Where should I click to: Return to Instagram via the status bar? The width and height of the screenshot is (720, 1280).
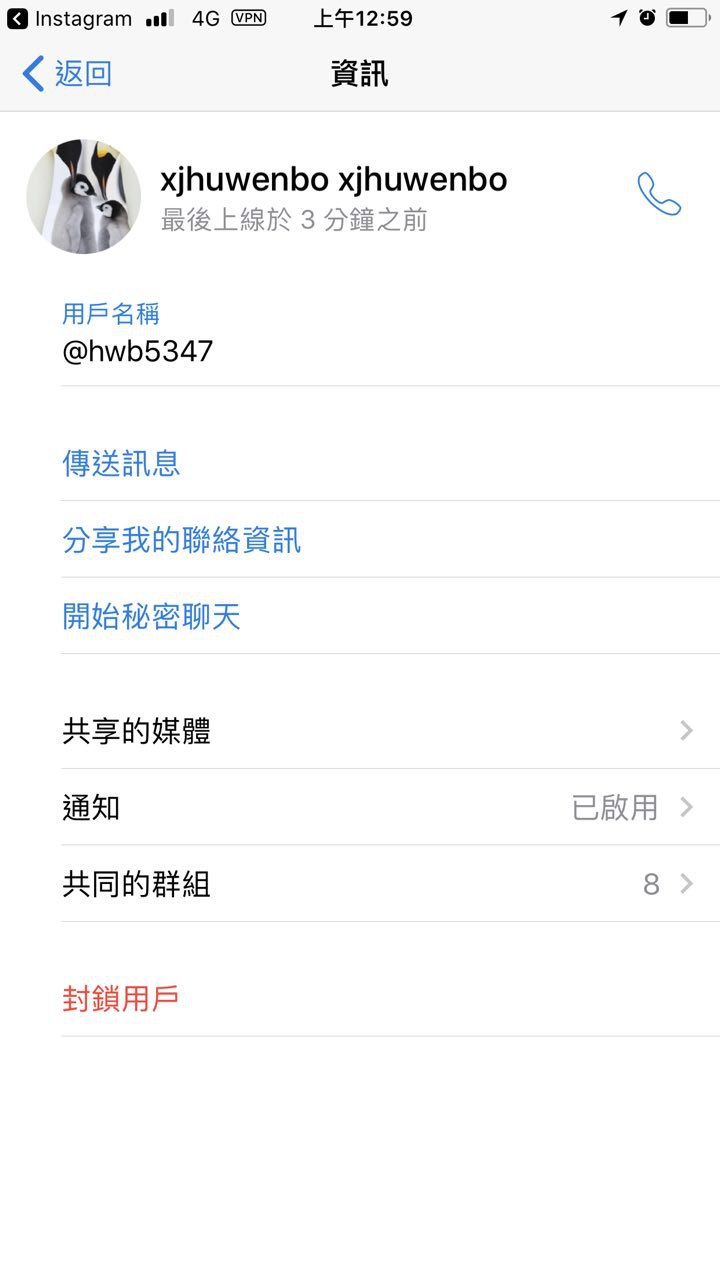coord(70,18)
